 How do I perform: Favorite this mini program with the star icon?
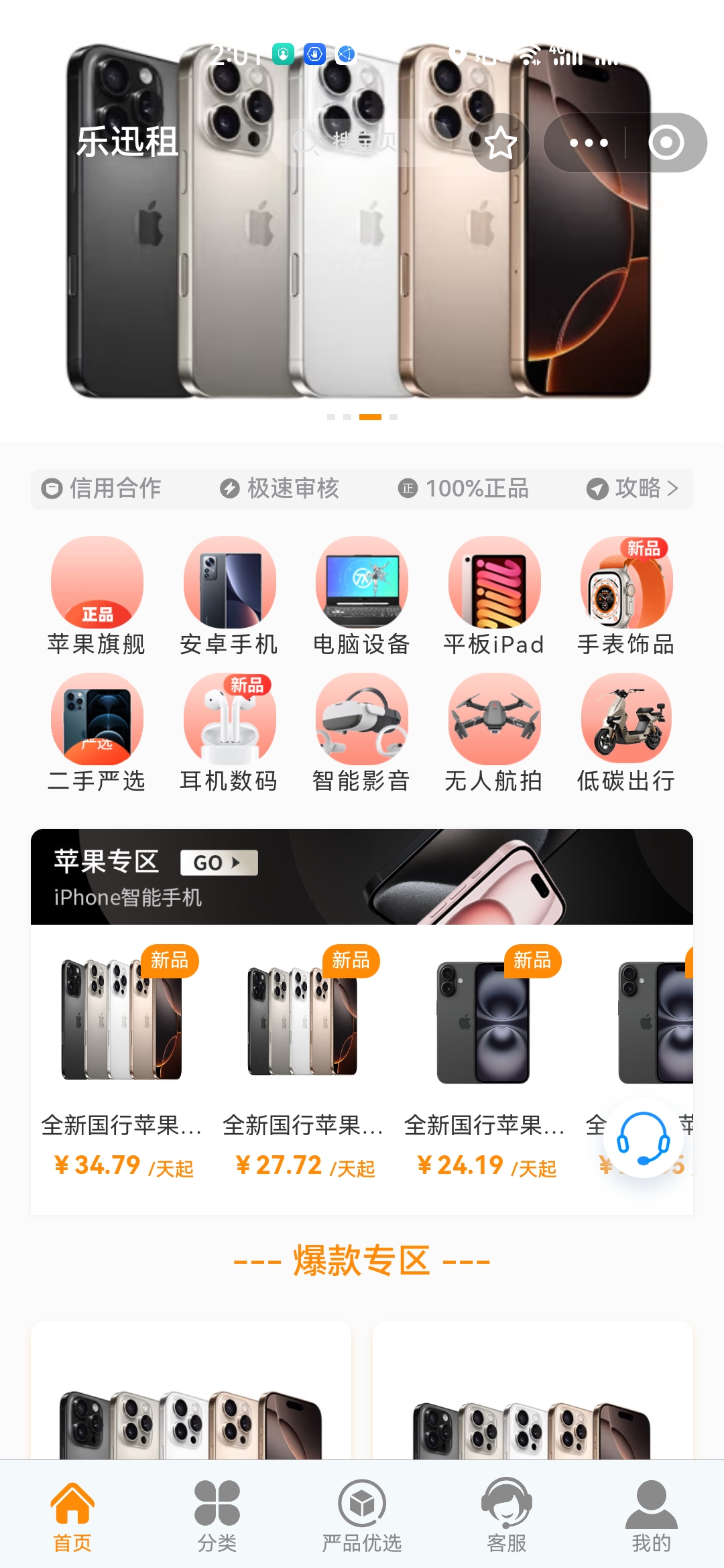500,143
